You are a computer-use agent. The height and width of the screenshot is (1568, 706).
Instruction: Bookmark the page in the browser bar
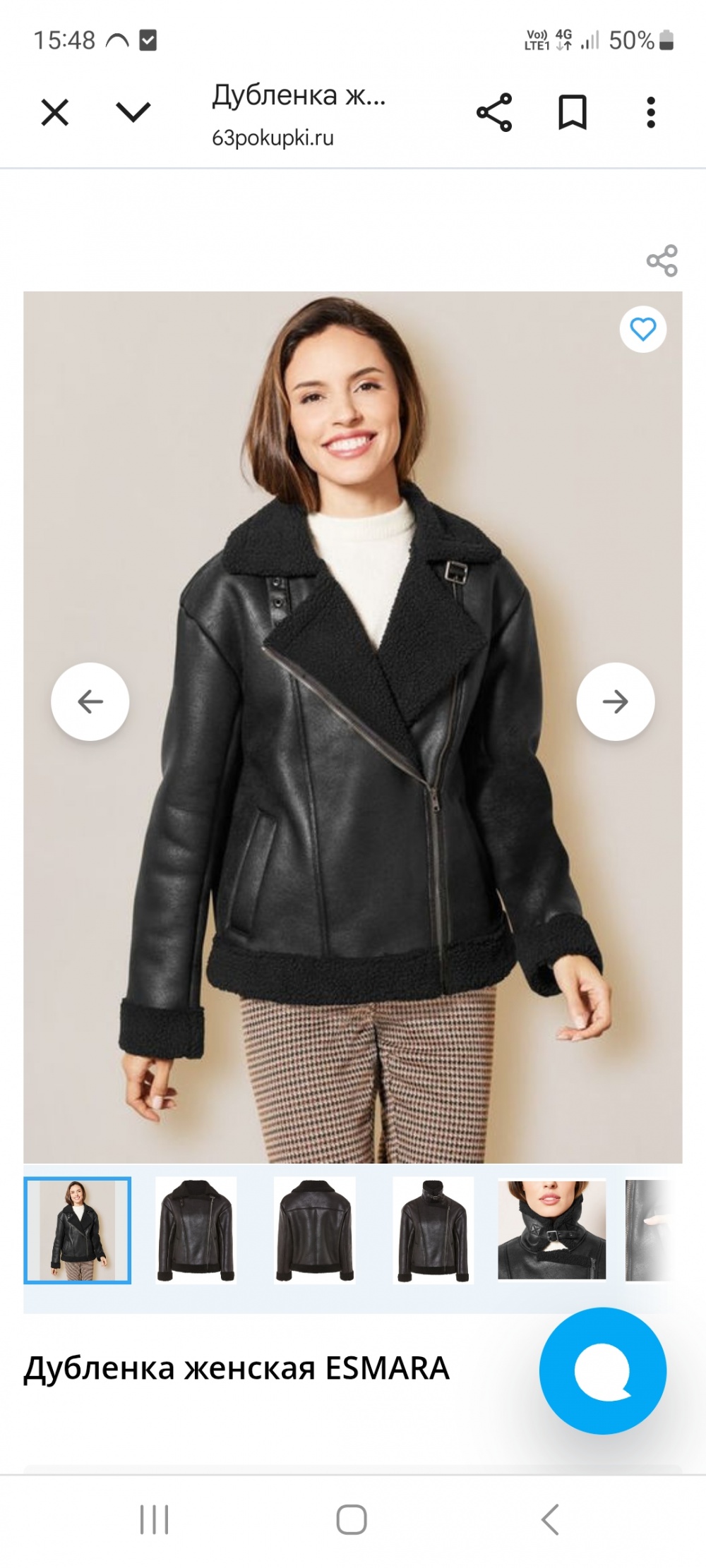(x=573, y=113)
